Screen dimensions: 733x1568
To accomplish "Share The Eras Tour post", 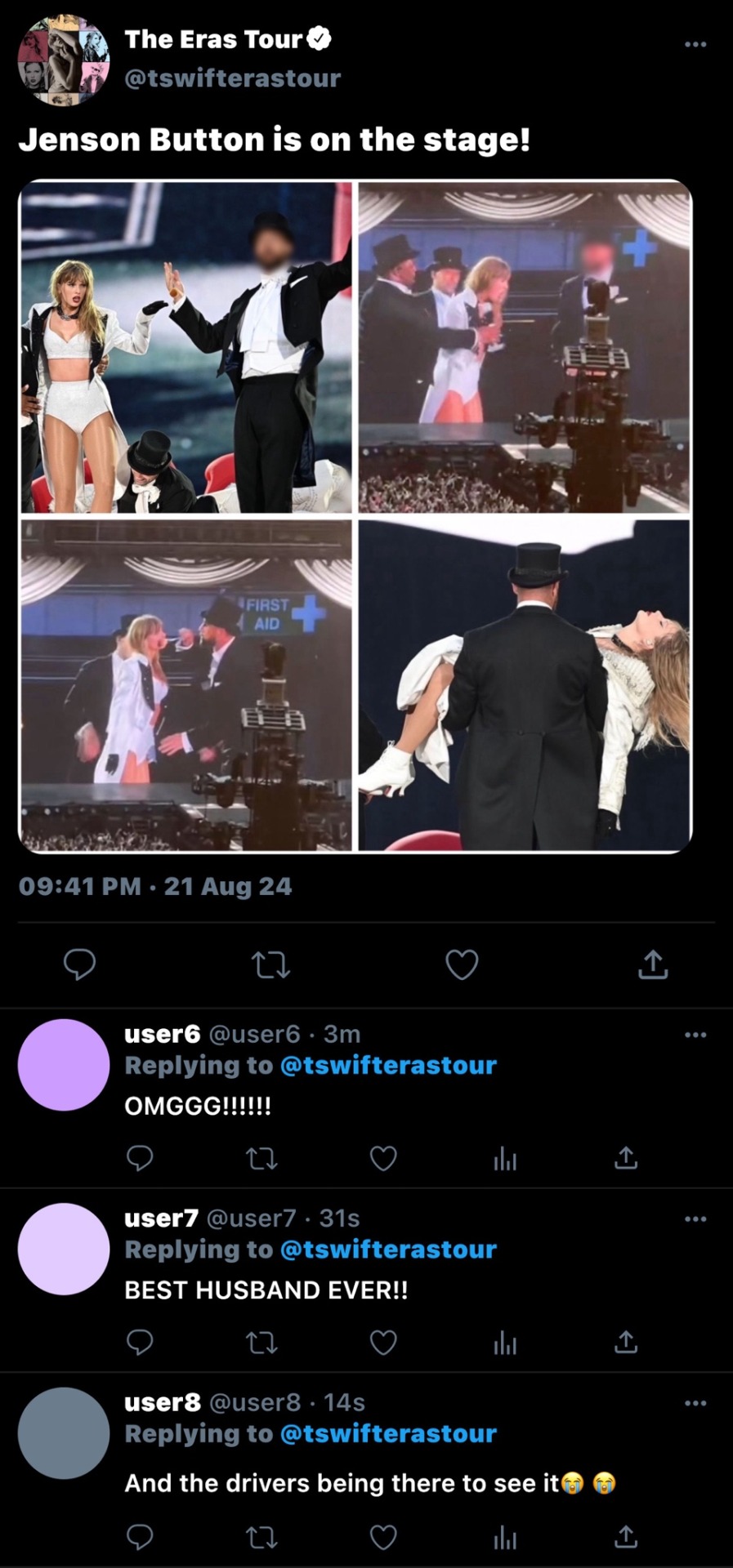I will pos(652,964).
